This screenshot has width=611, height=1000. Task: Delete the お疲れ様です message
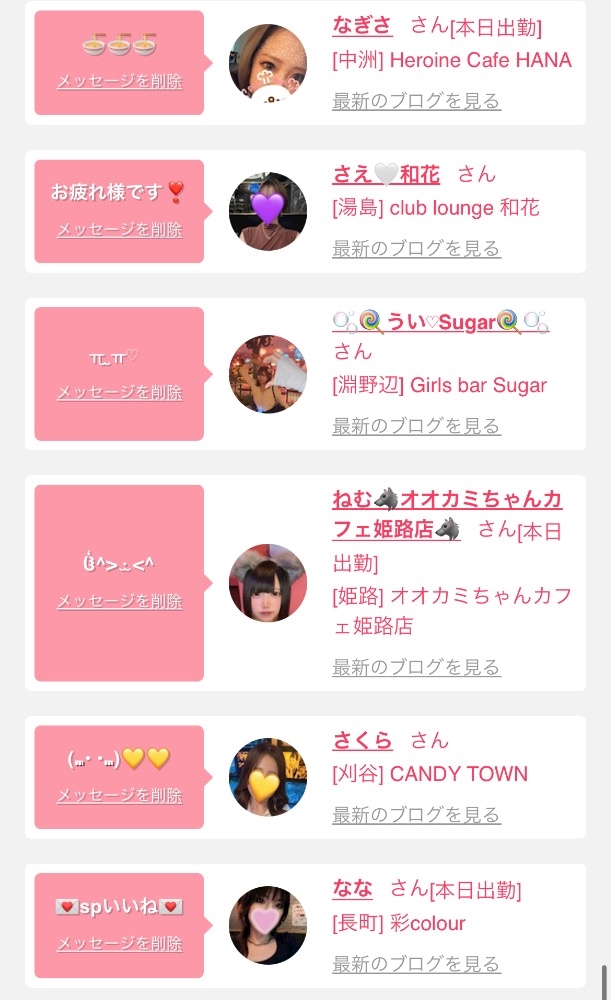coord(120,230)
